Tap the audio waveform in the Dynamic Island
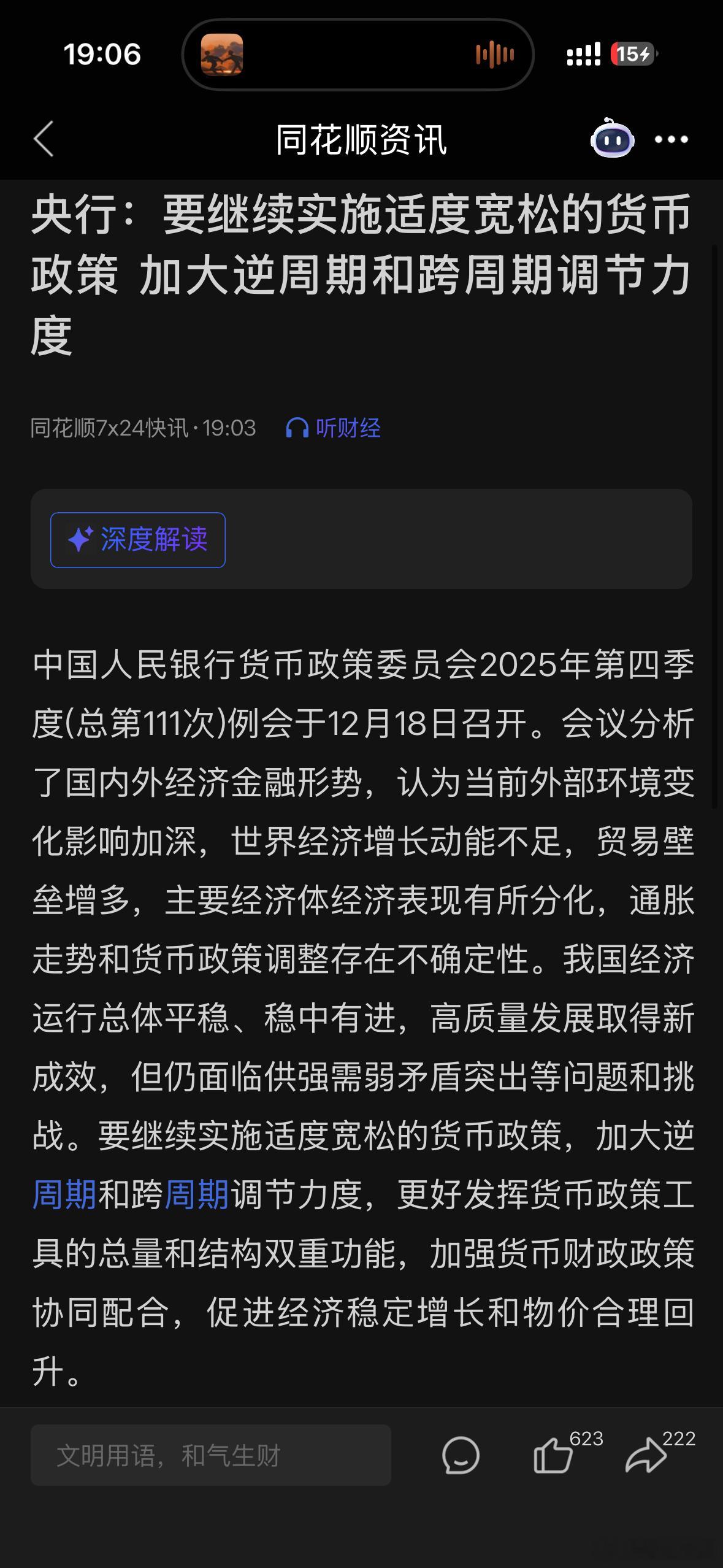 pyautogui.click(x=494, y=55)
